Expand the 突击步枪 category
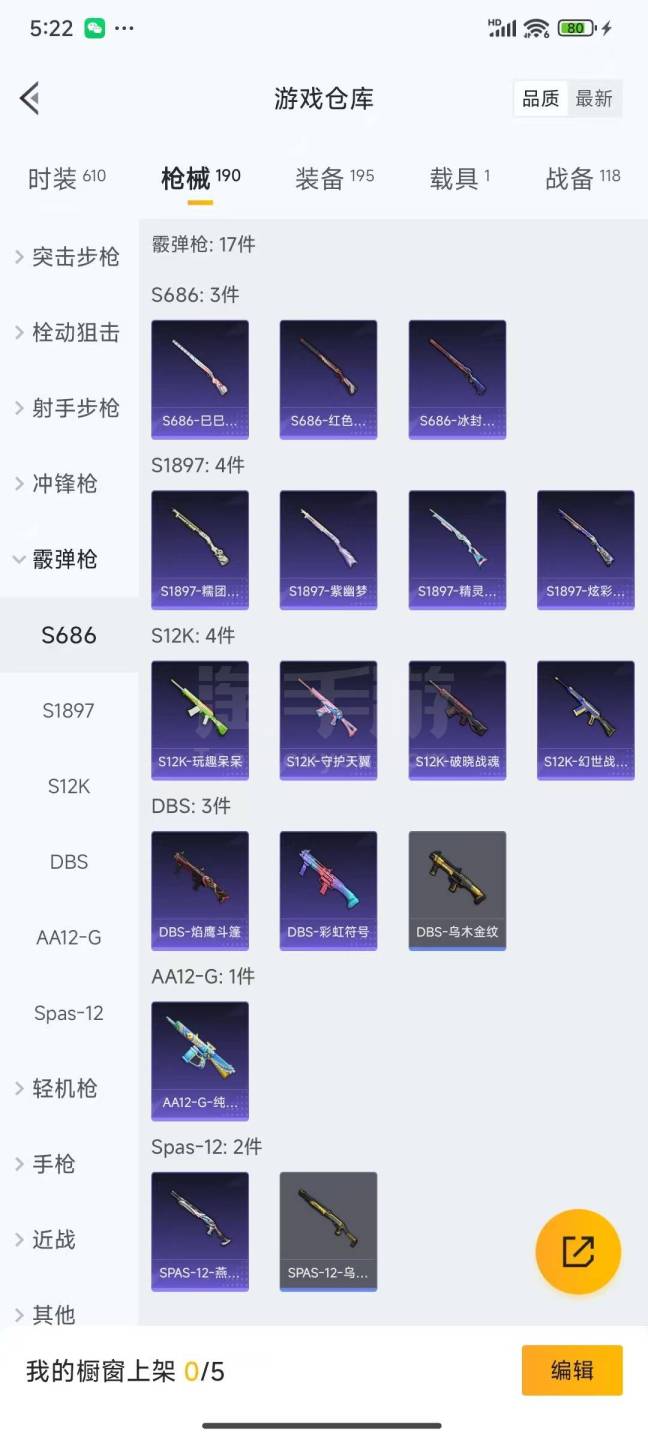The image size is (648, 1440). [x=68, y=257]
